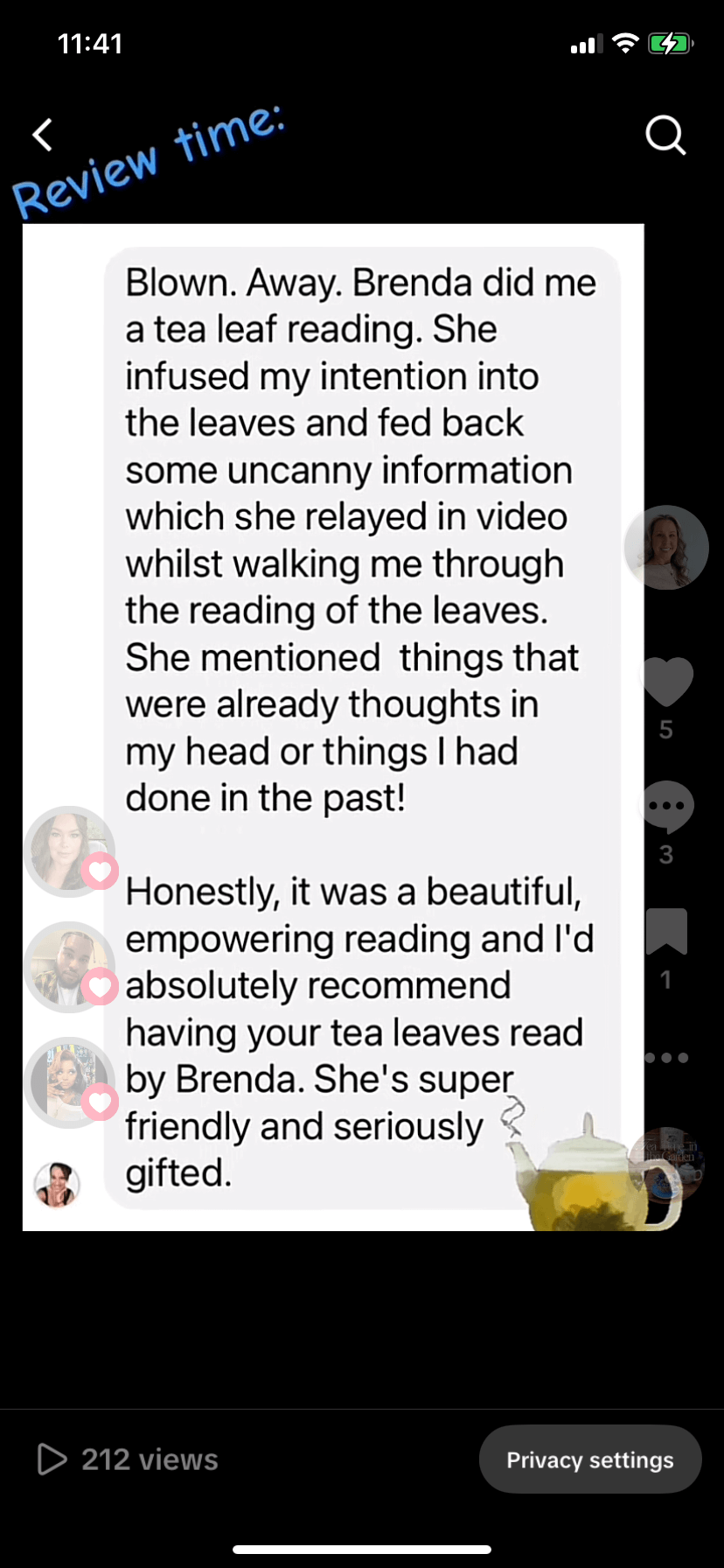This screenshot has height=1568, width=724.
Task: Like this video with the heart
Action: [666, 682]
